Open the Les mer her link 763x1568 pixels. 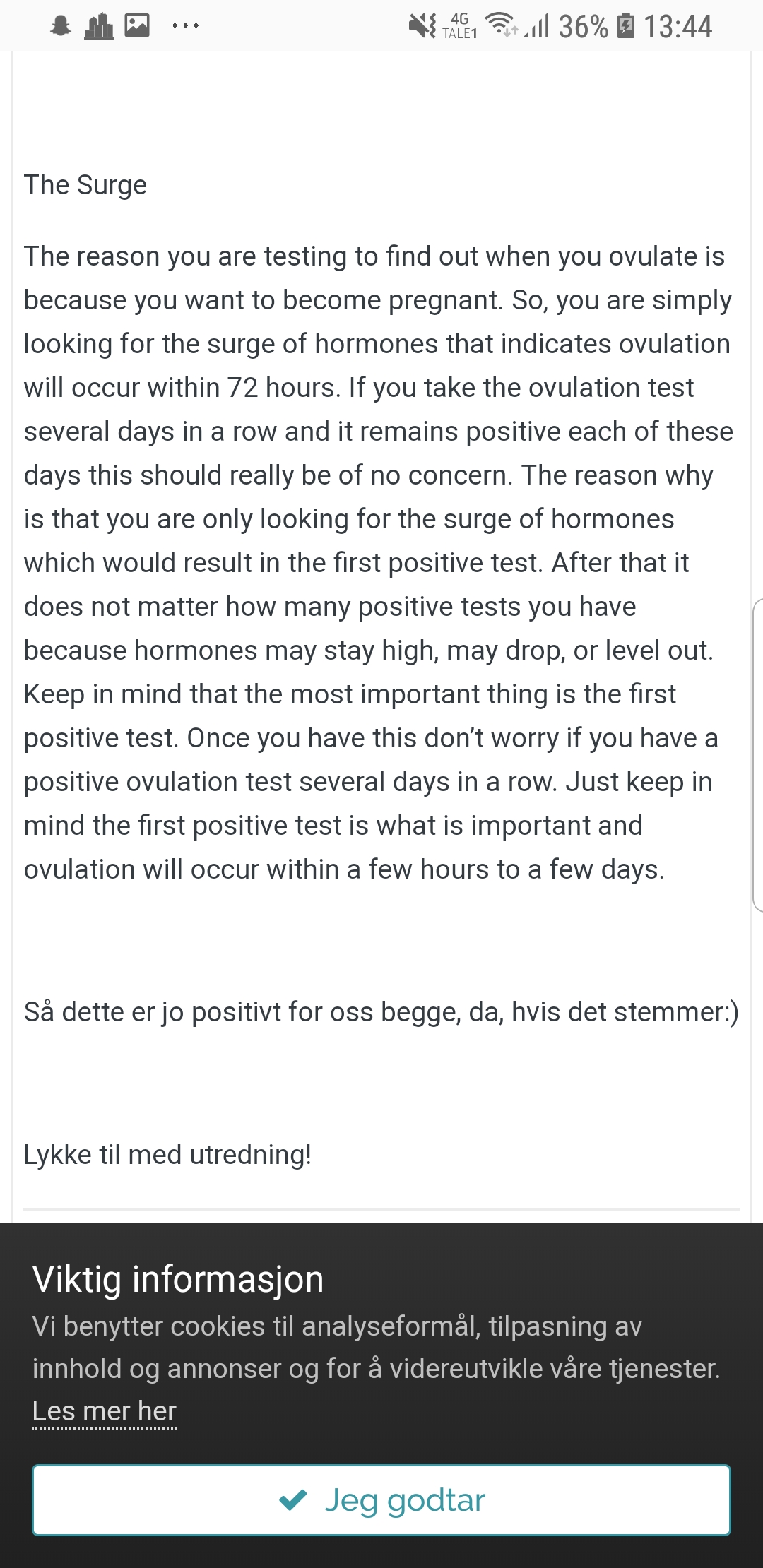click(x=104, y=1410)
